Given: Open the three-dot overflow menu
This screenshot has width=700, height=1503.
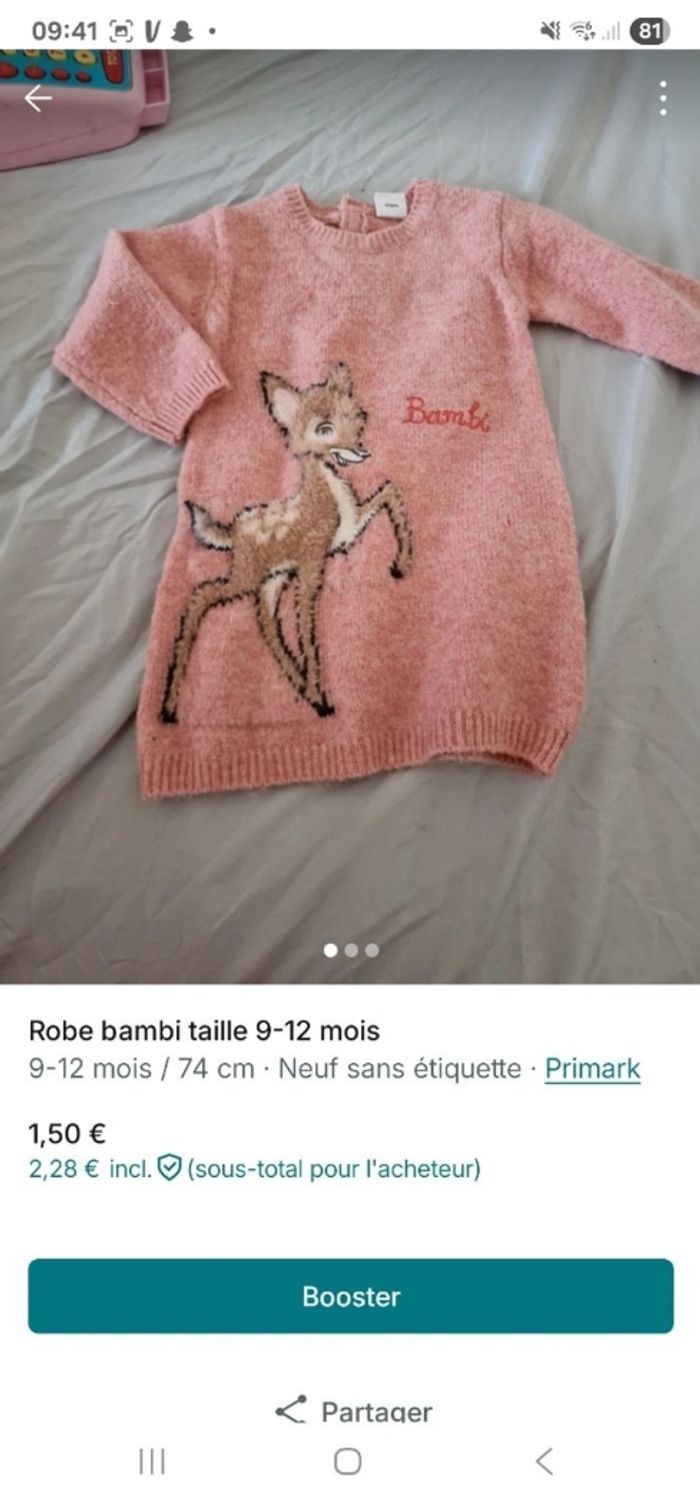Looking at the screenshot, I should (x=662, y=98).
